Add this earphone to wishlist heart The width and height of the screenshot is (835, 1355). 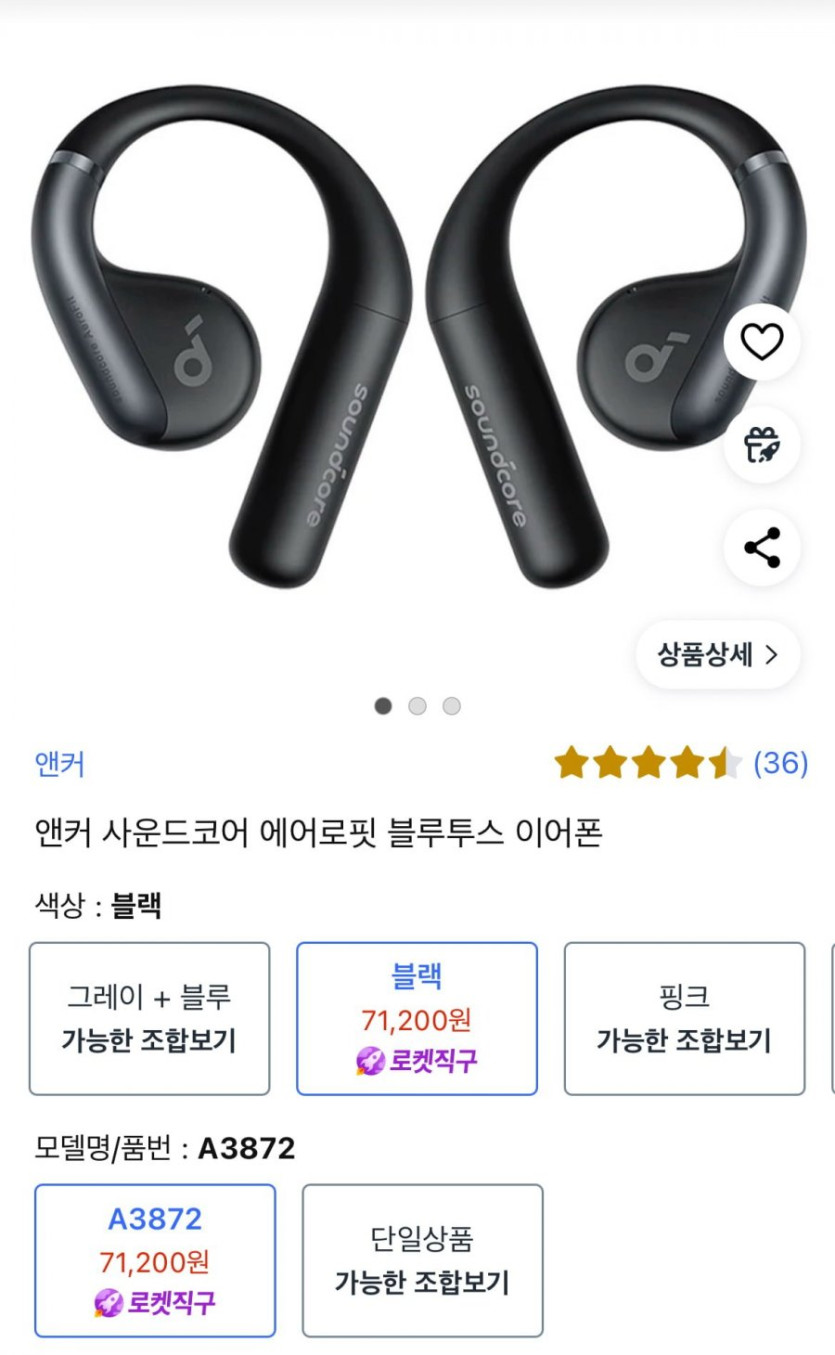point(761,343)
